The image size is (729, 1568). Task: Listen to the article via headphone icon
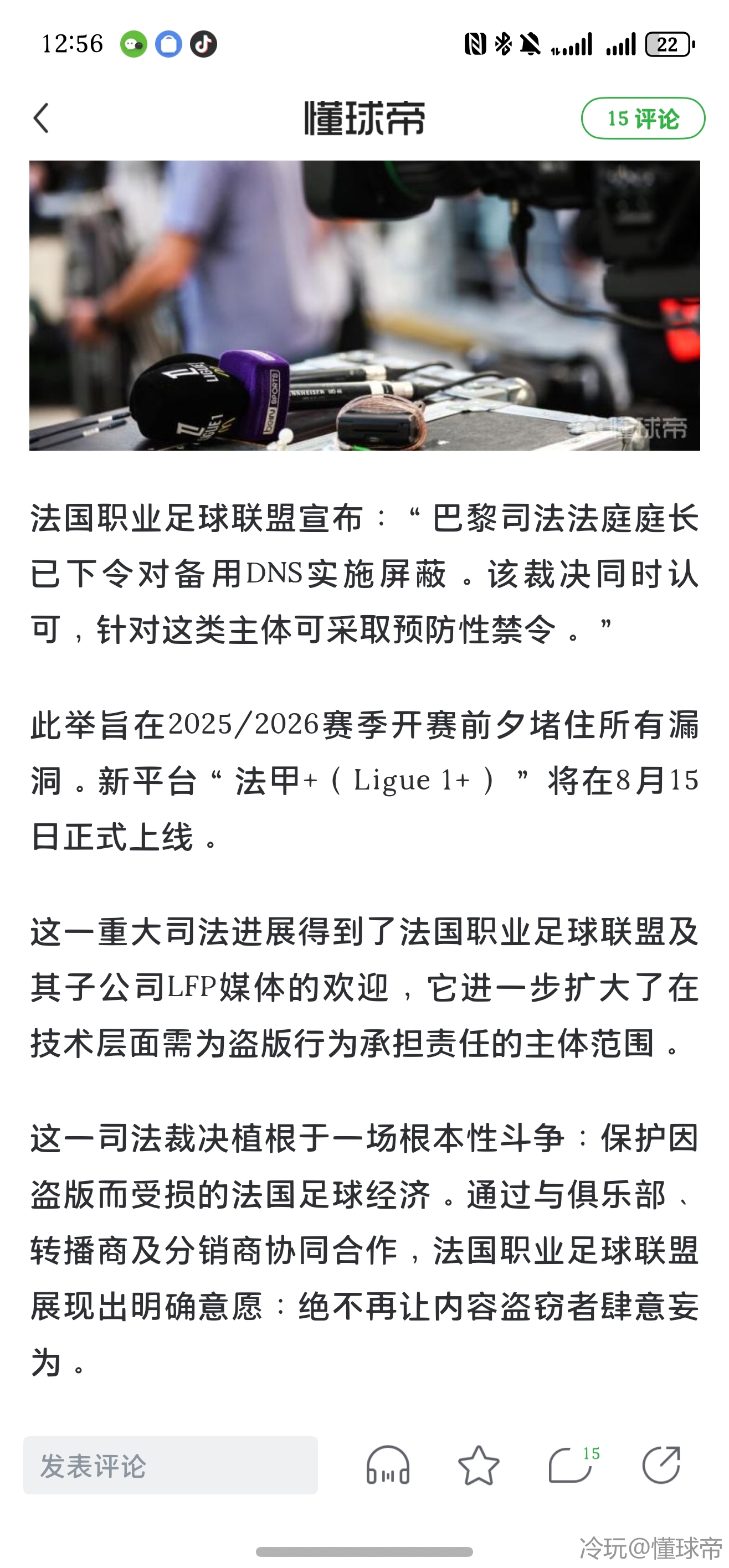[387, 1465]
